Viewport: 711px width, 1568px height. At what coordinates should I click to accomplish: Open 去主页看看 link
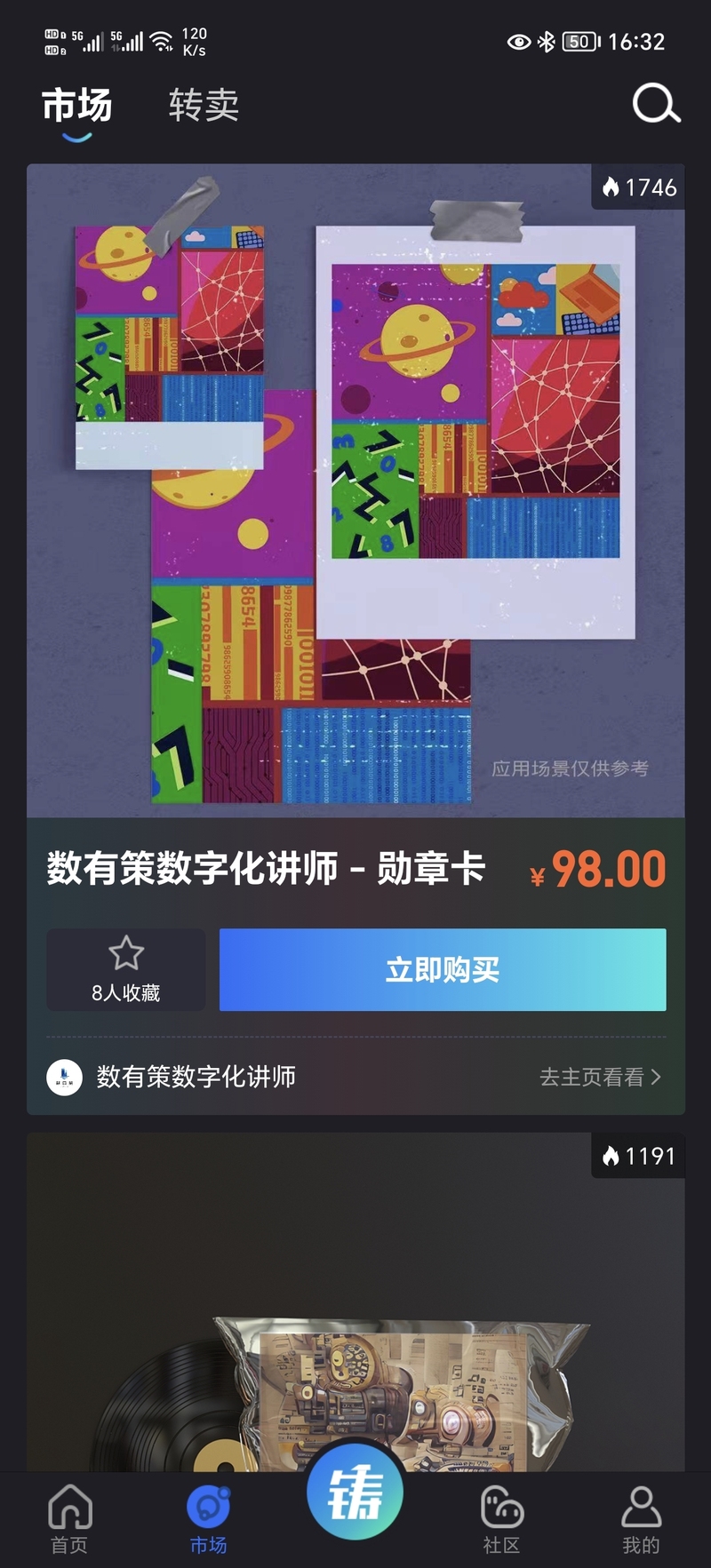[x=600, y=1077]
